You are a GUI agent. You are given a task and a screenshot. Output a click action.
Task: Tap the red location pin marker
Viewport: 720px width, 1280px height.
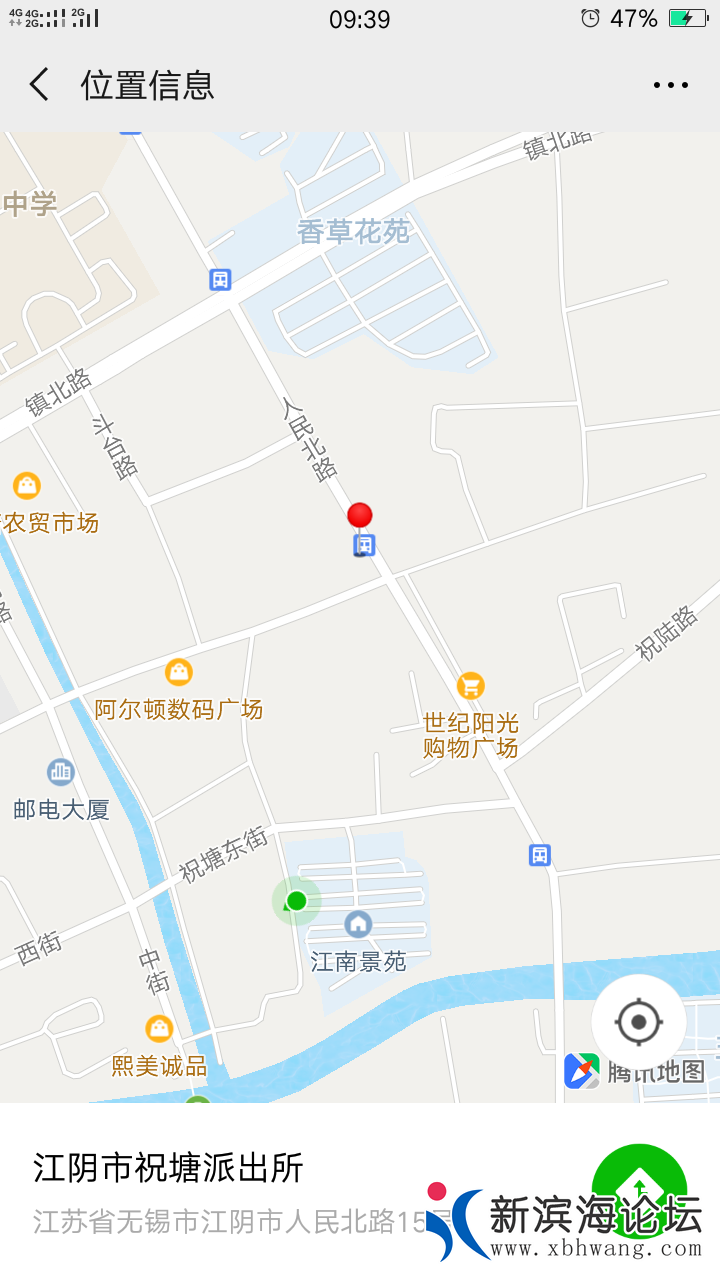[x=360, y=515]
